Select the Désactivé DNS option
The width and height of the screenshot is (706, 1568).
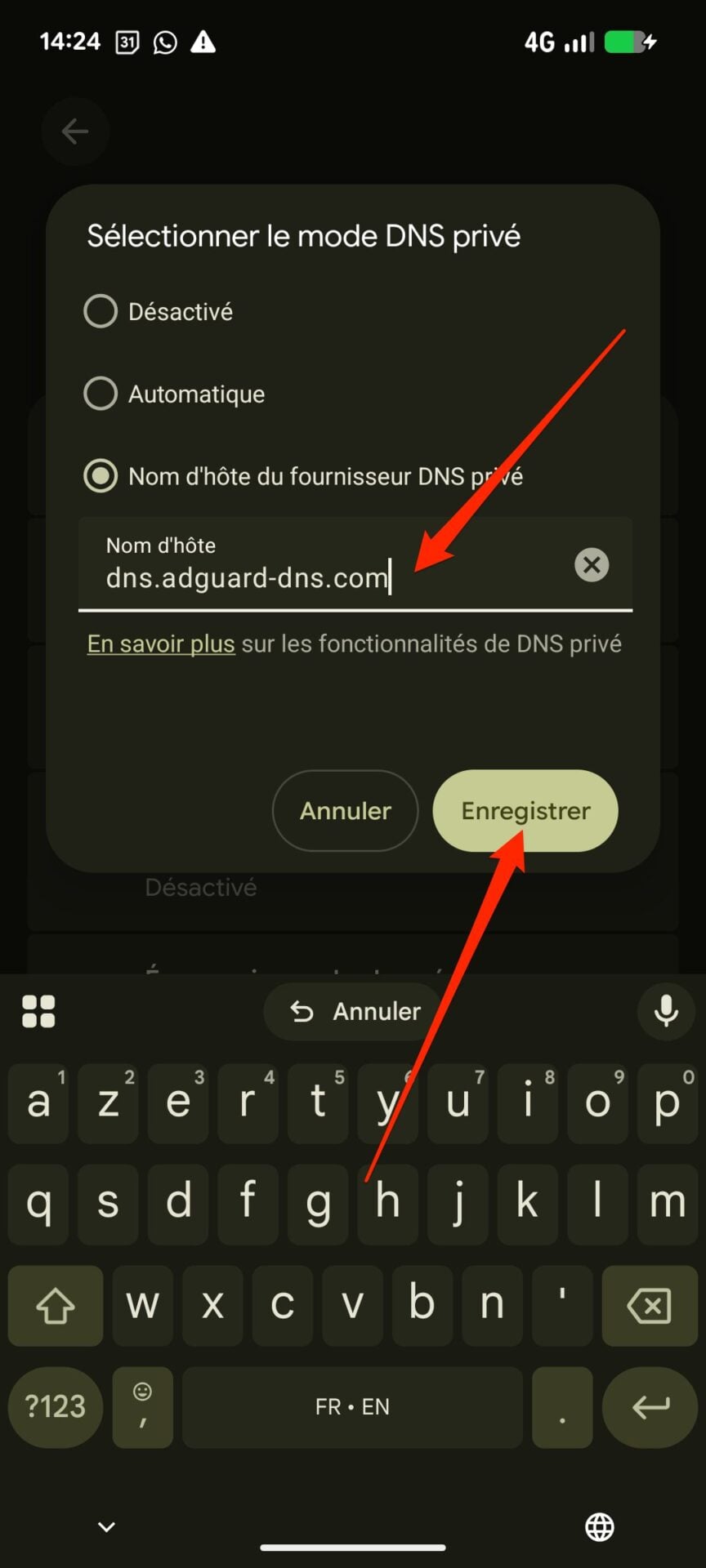tap(101, 311)
